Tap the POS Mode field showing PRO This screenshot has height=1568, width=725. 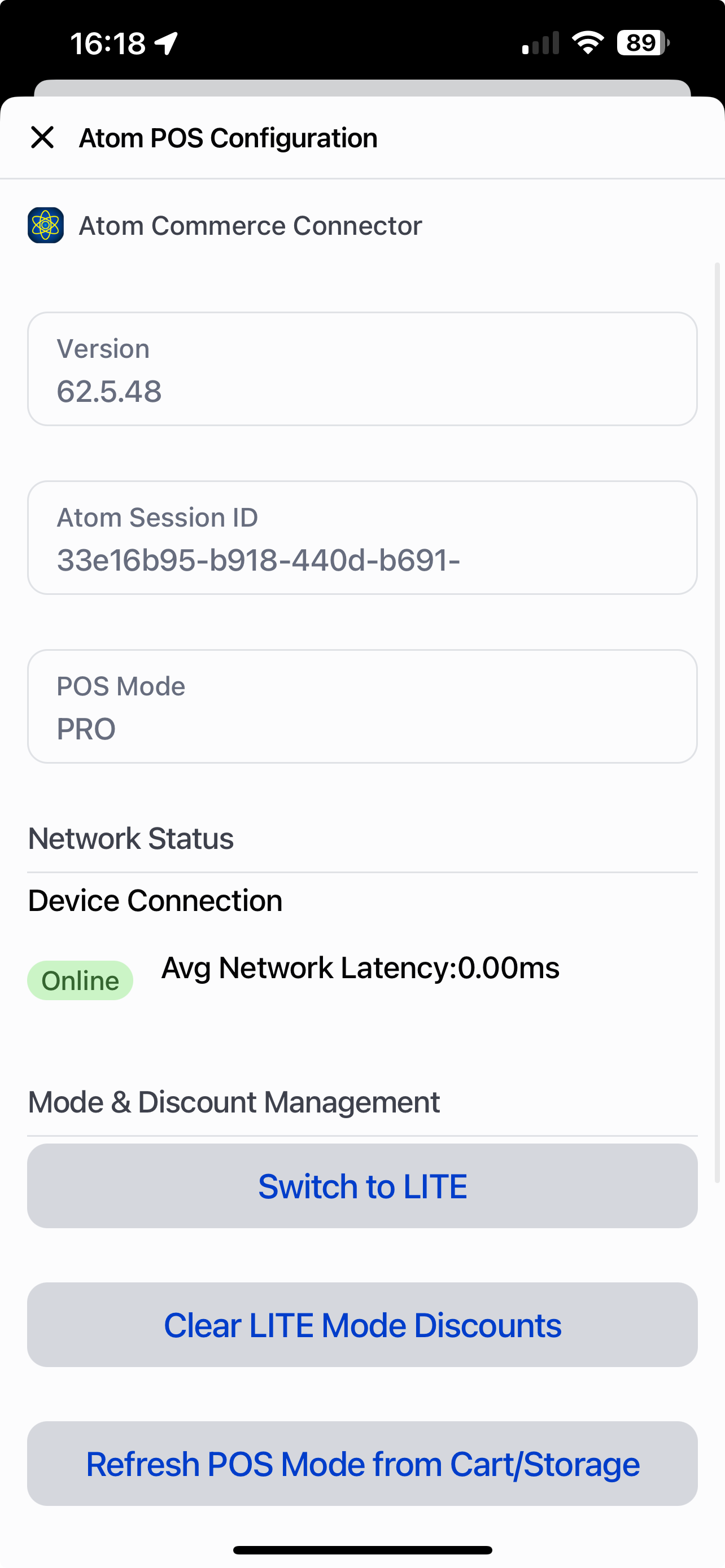coord(362,706)
